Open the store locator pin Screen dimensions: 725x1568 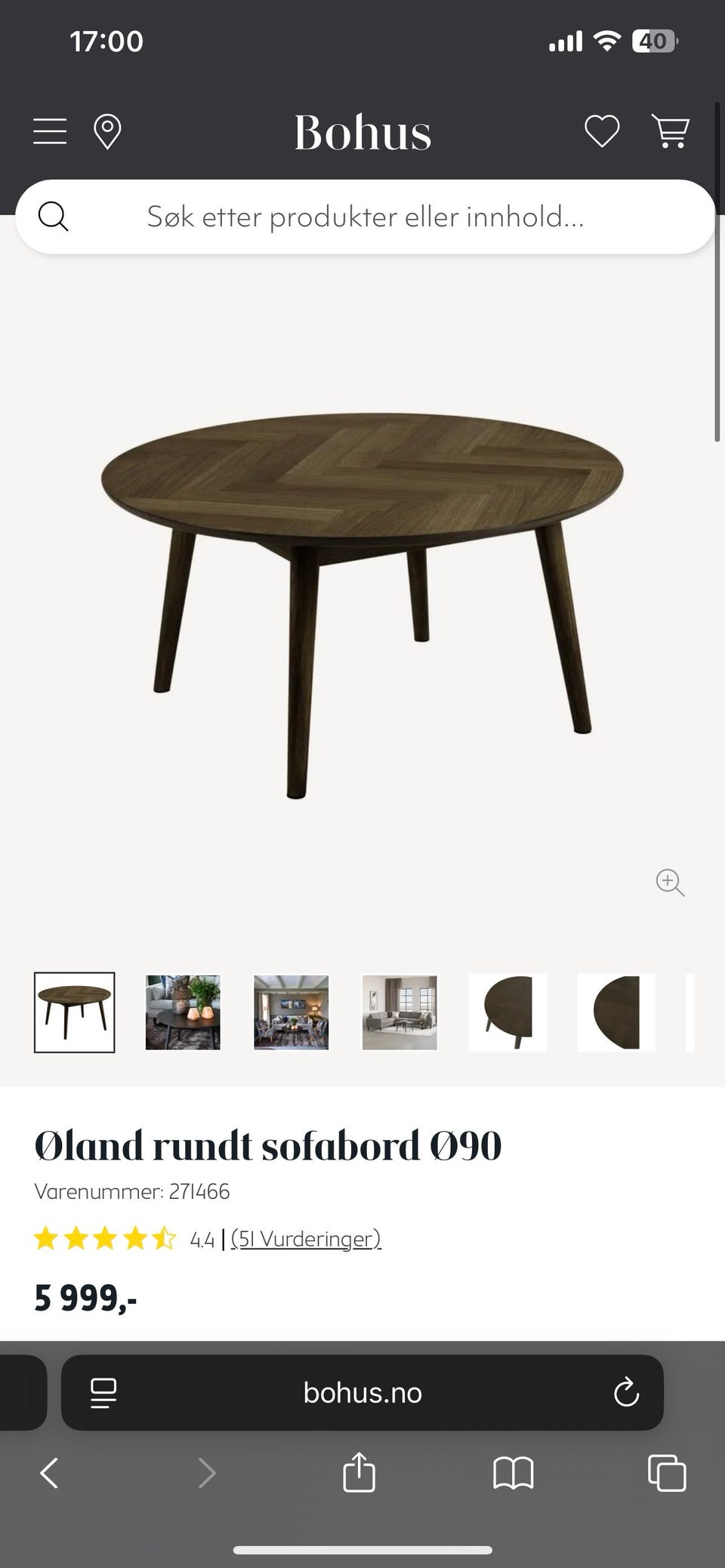[107, 132]
